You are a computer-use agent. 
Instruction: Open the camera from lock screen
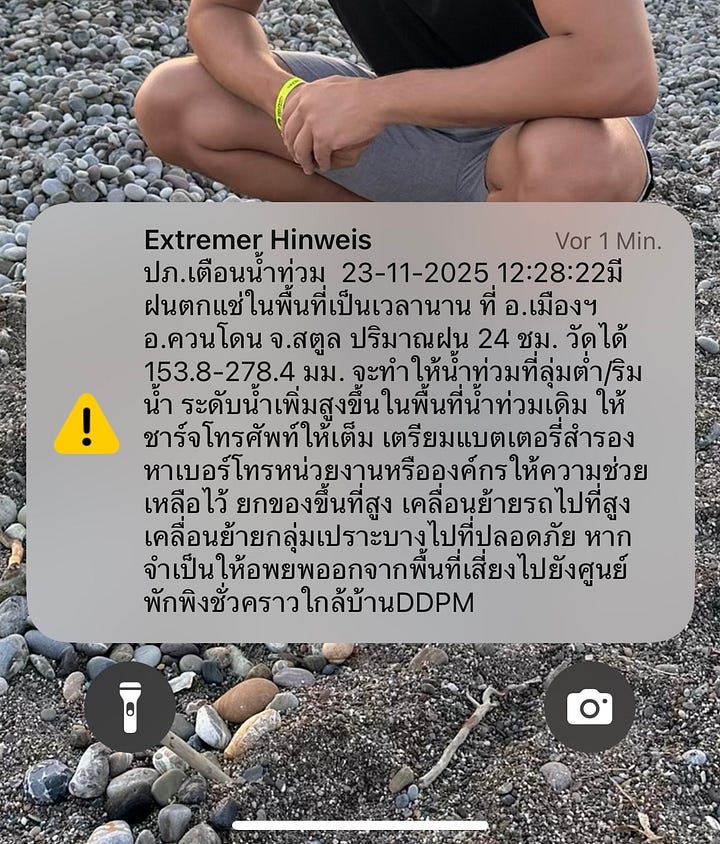coord(589,707)
